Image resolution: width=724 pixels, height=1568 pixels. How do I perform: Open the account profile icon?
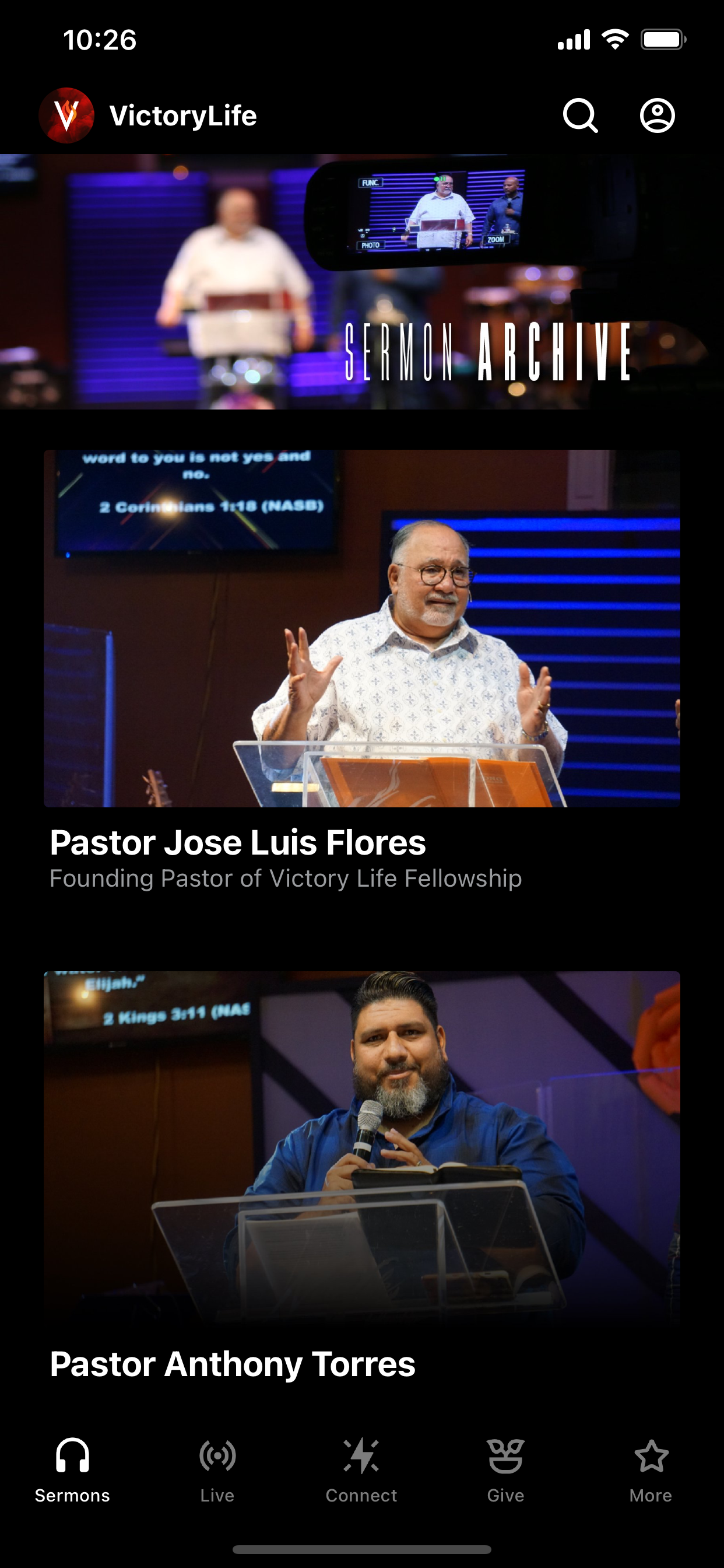click(658, 115)
